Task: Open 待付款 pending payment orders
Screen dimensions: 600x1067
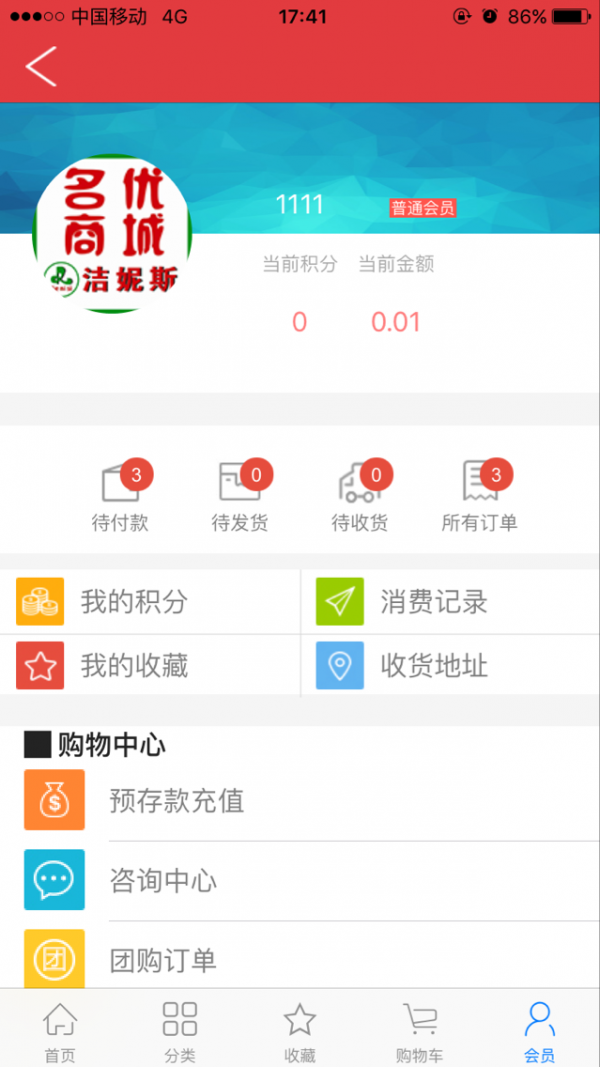Action: pos(120,496)
